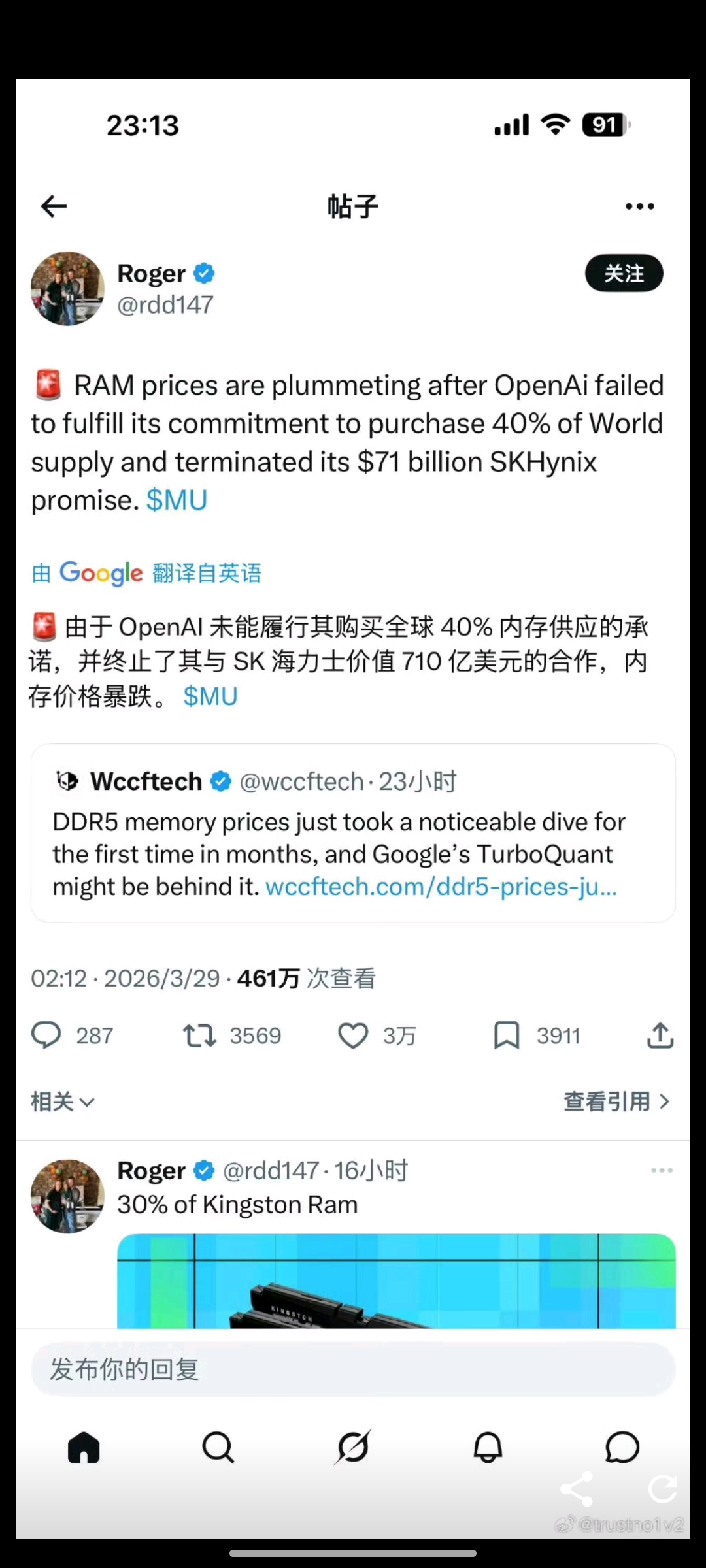Go back using the arrow icon

pyautogui.click(x=54, y=206)
